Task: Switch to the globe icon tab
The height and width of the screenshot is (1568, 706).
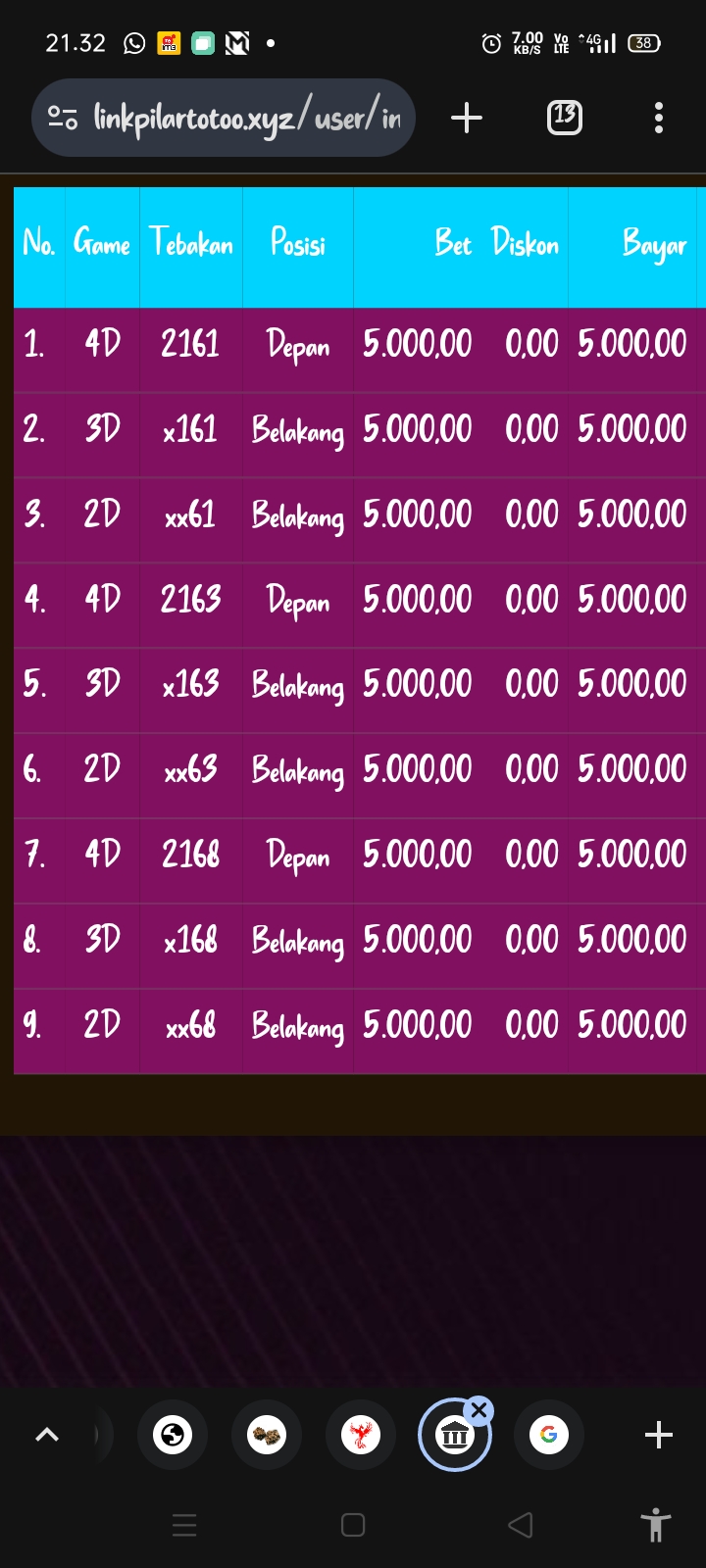Action: (173, 1436)
